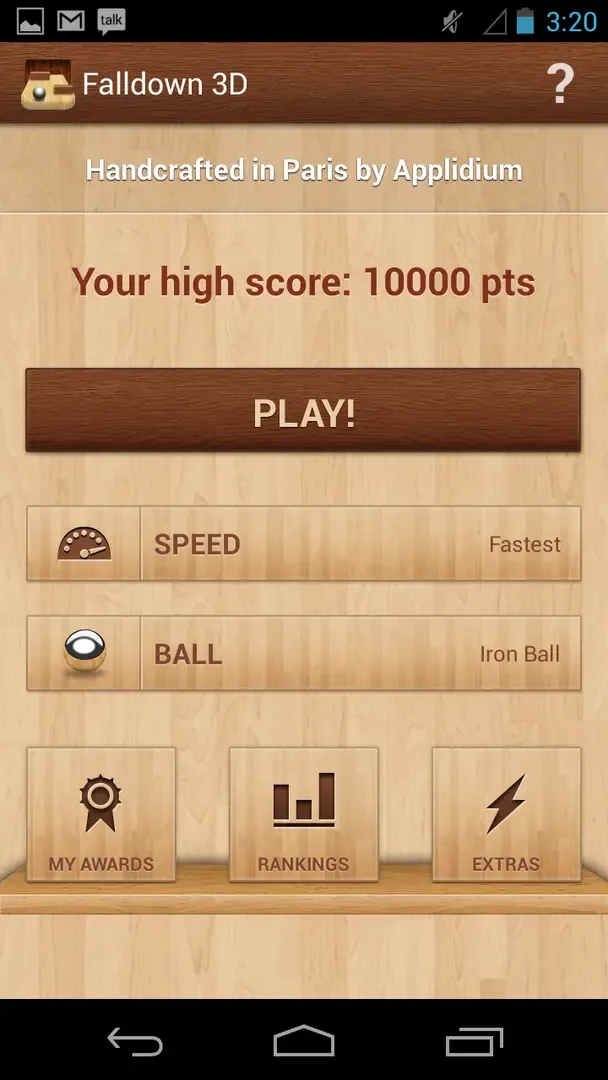Start the game with PLAY!

pyautogui.click(x=303, y=411)
